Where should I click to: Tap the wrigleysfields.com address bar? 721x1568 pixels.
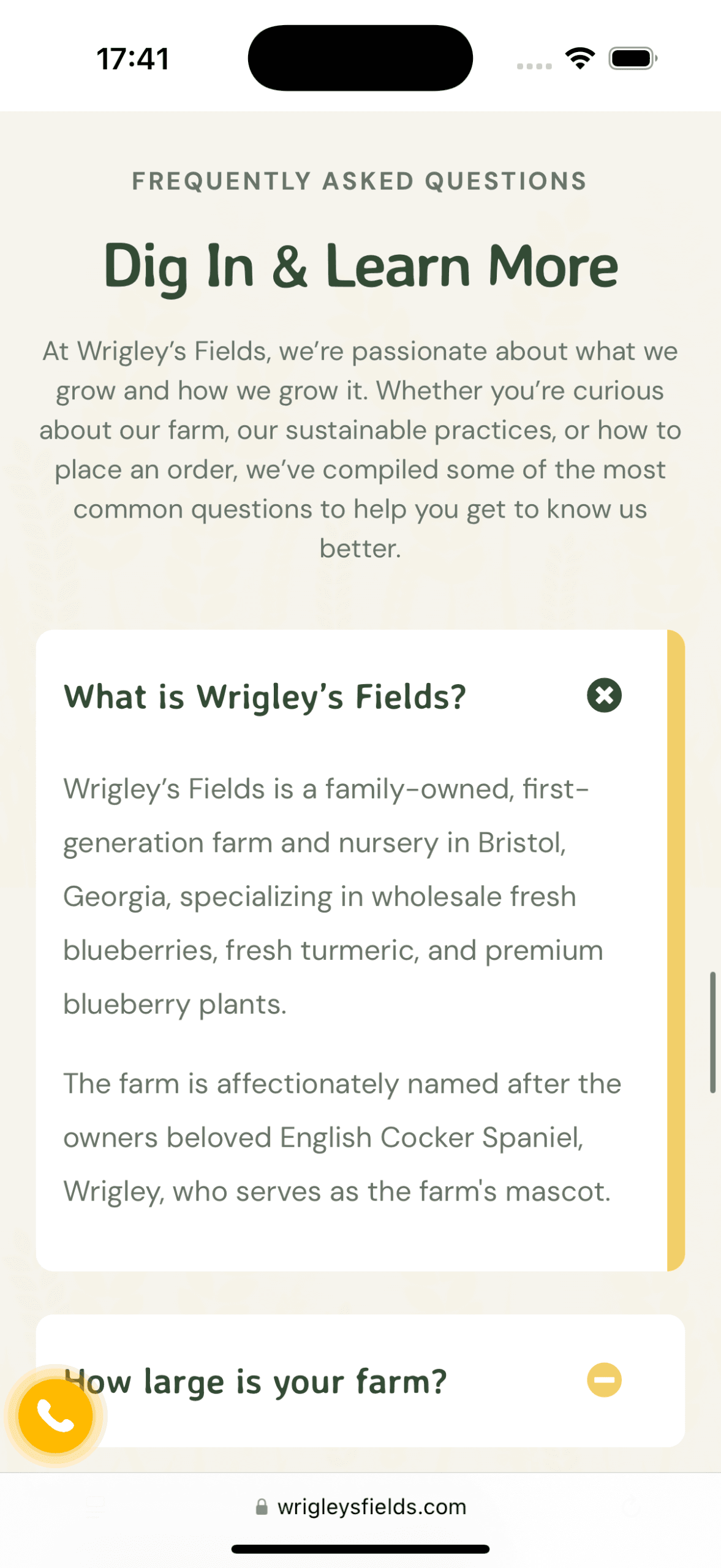point(360,1506)
